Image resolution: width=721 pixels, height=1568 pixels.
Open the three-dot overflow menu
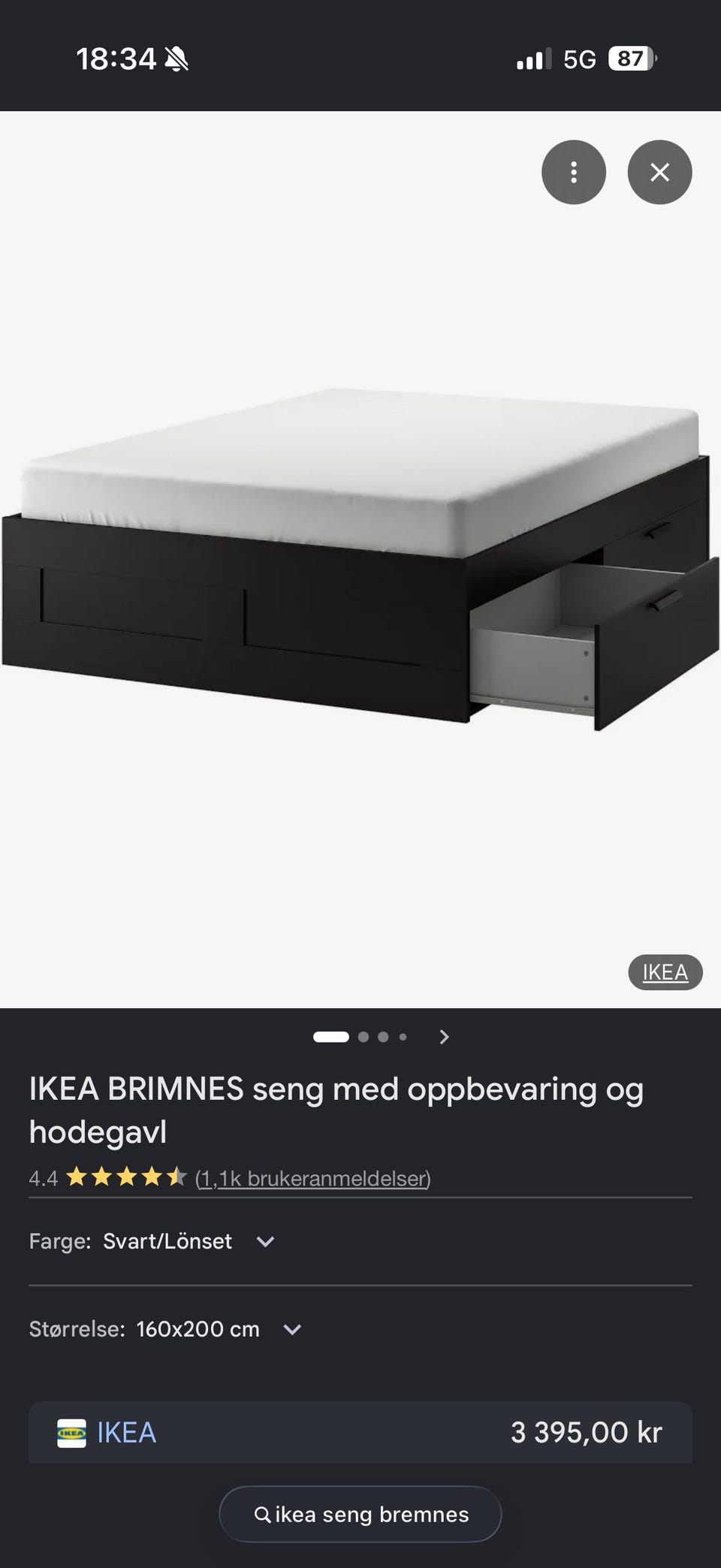click(x=573, y=172)
